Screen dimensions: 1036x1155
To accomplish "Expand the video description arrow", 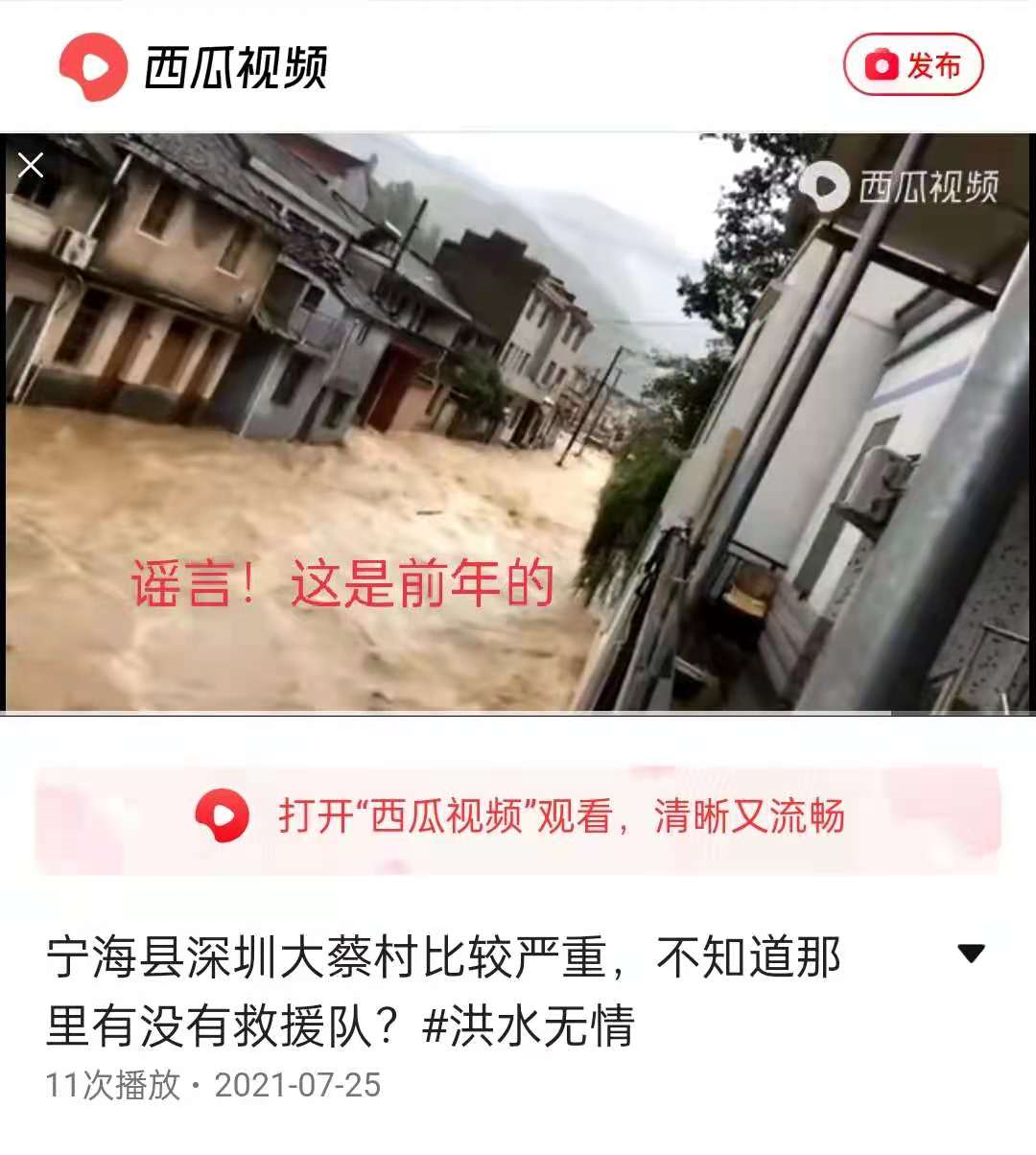I will pos(971,954).
